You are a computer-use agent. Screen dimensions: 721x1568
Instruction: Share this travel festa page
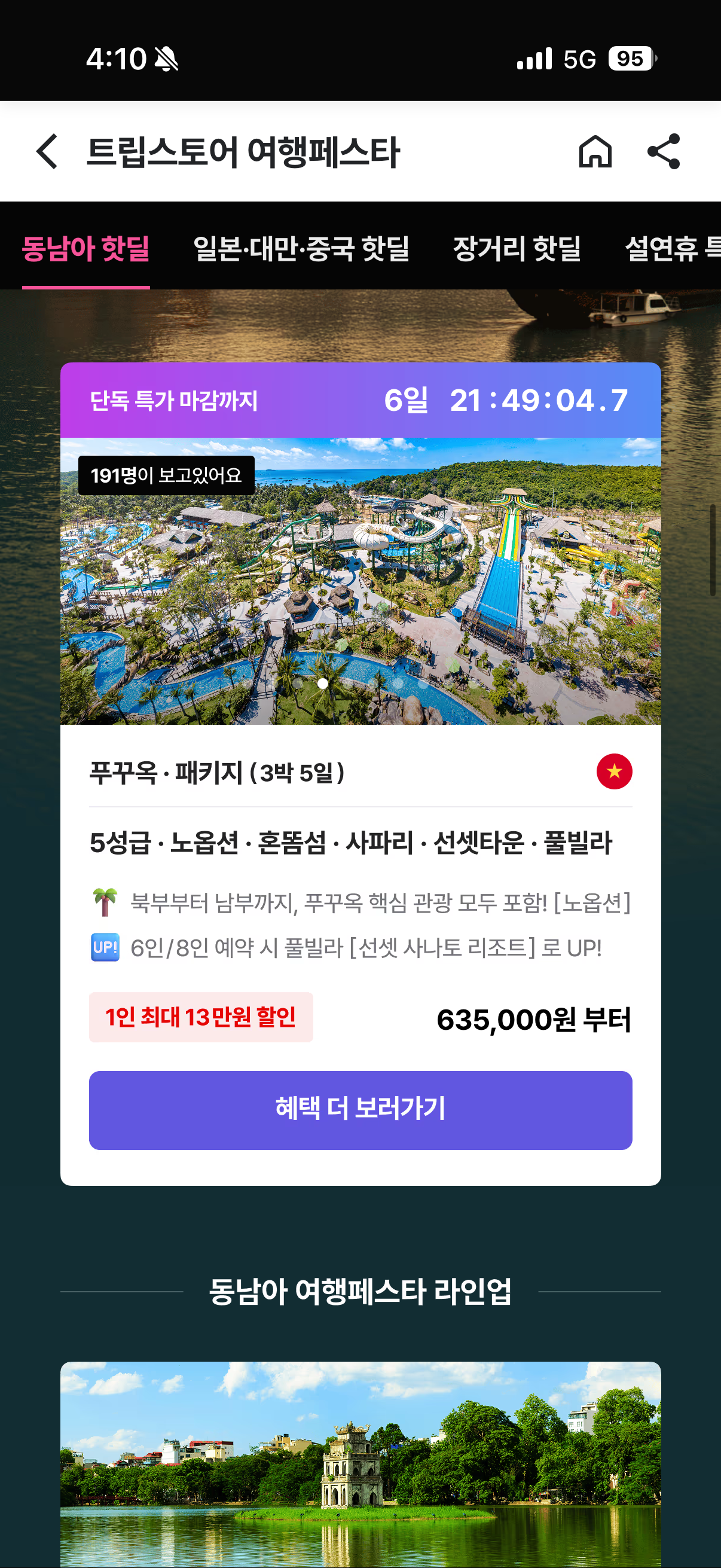coord(663,151)
